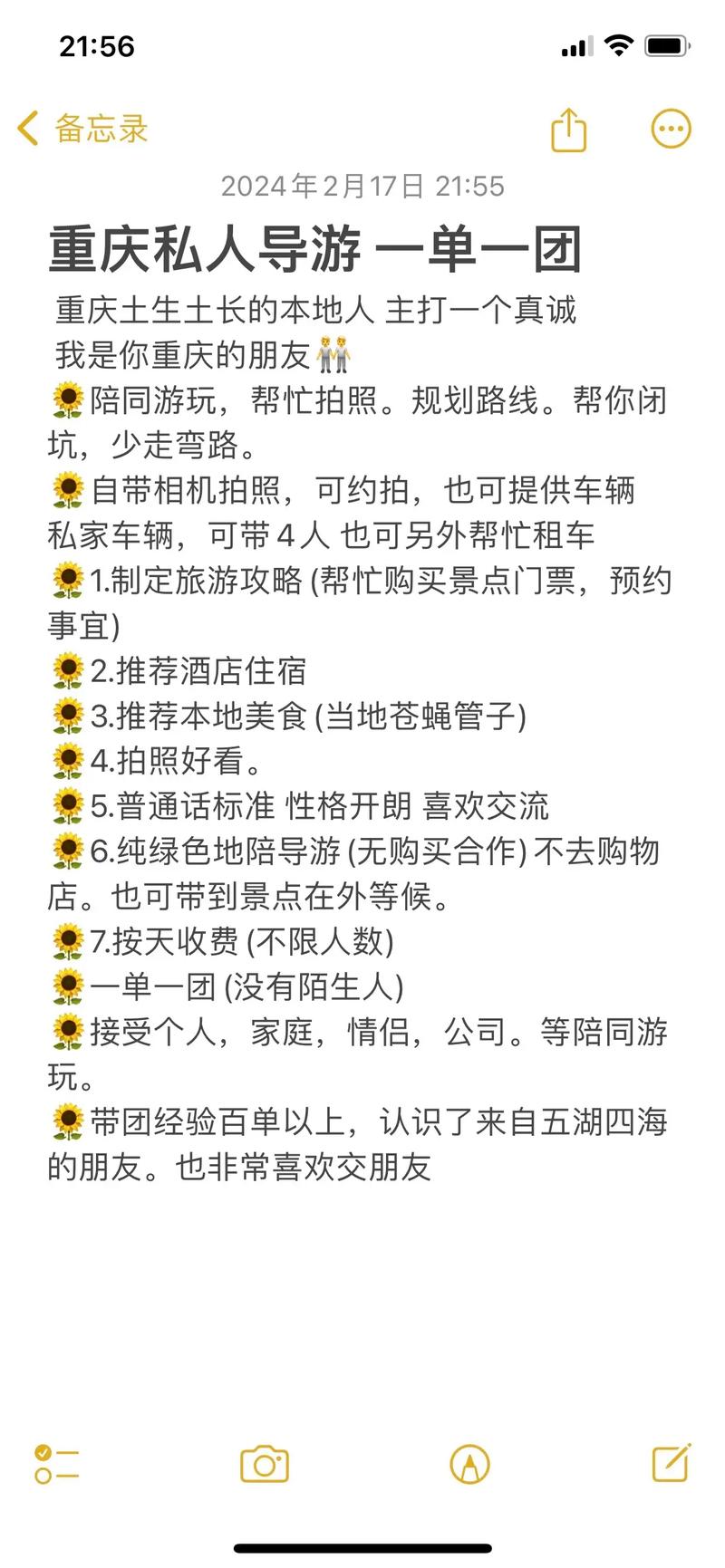Add a checklist to the note

point(56,1464)
